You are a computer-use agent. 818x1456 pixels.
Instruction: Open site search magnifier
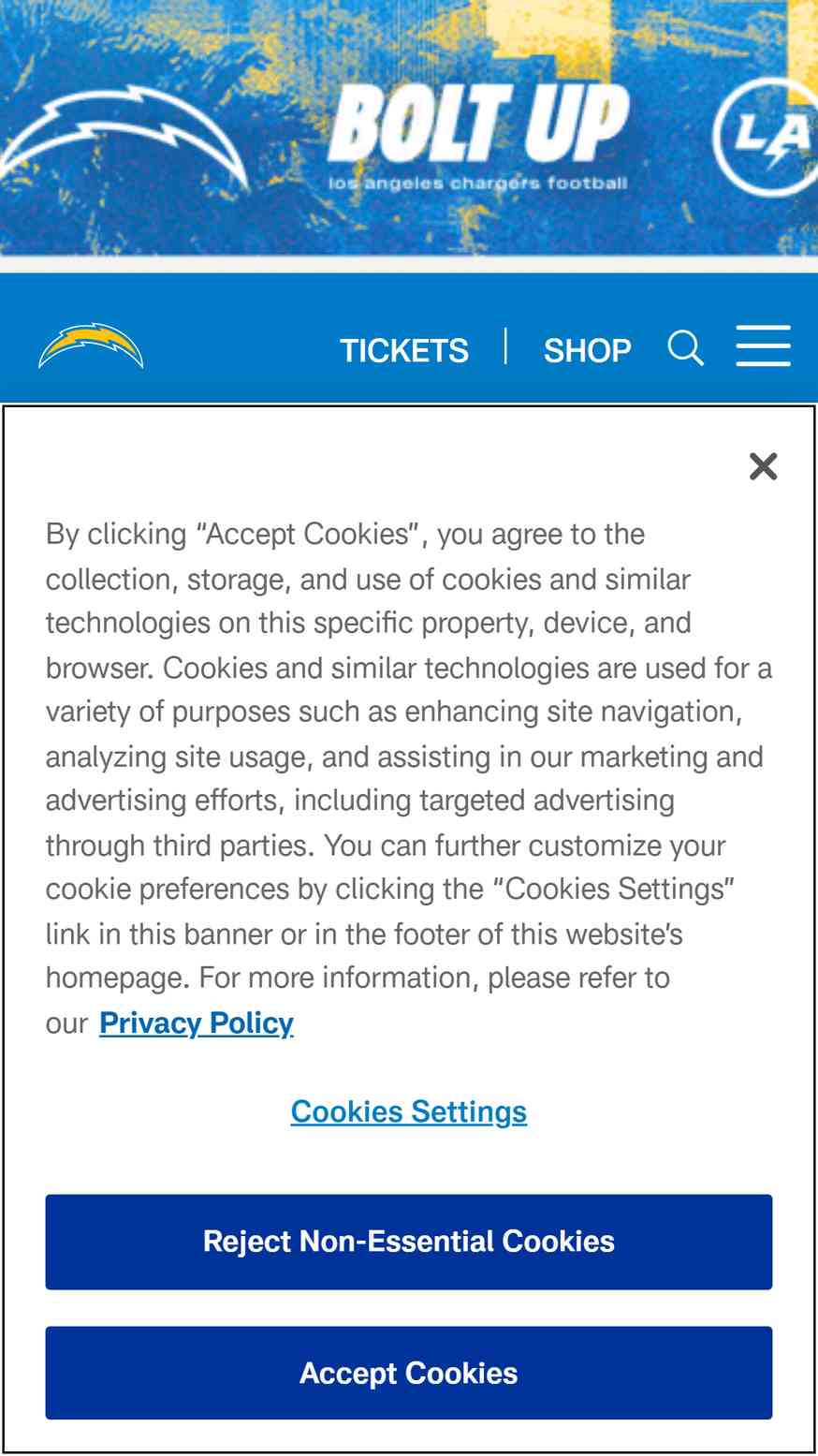tap(685, 348)
